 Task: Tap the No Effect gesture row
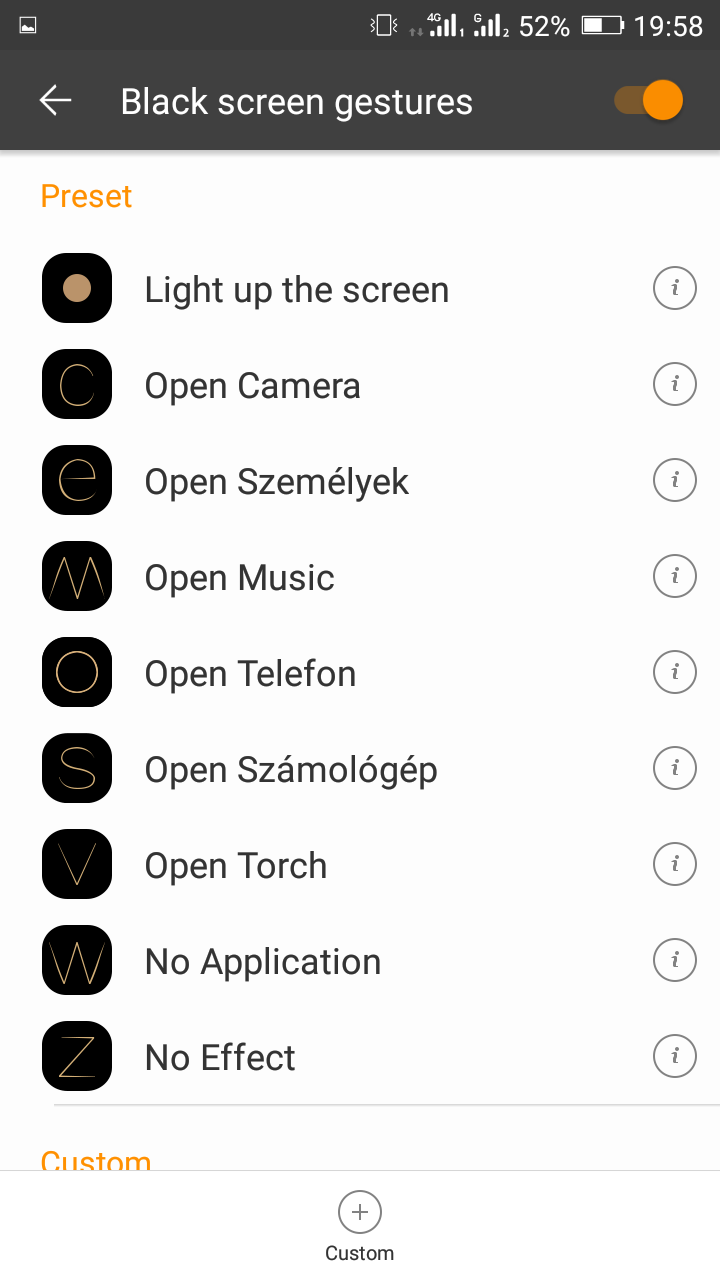(360, 1058)
